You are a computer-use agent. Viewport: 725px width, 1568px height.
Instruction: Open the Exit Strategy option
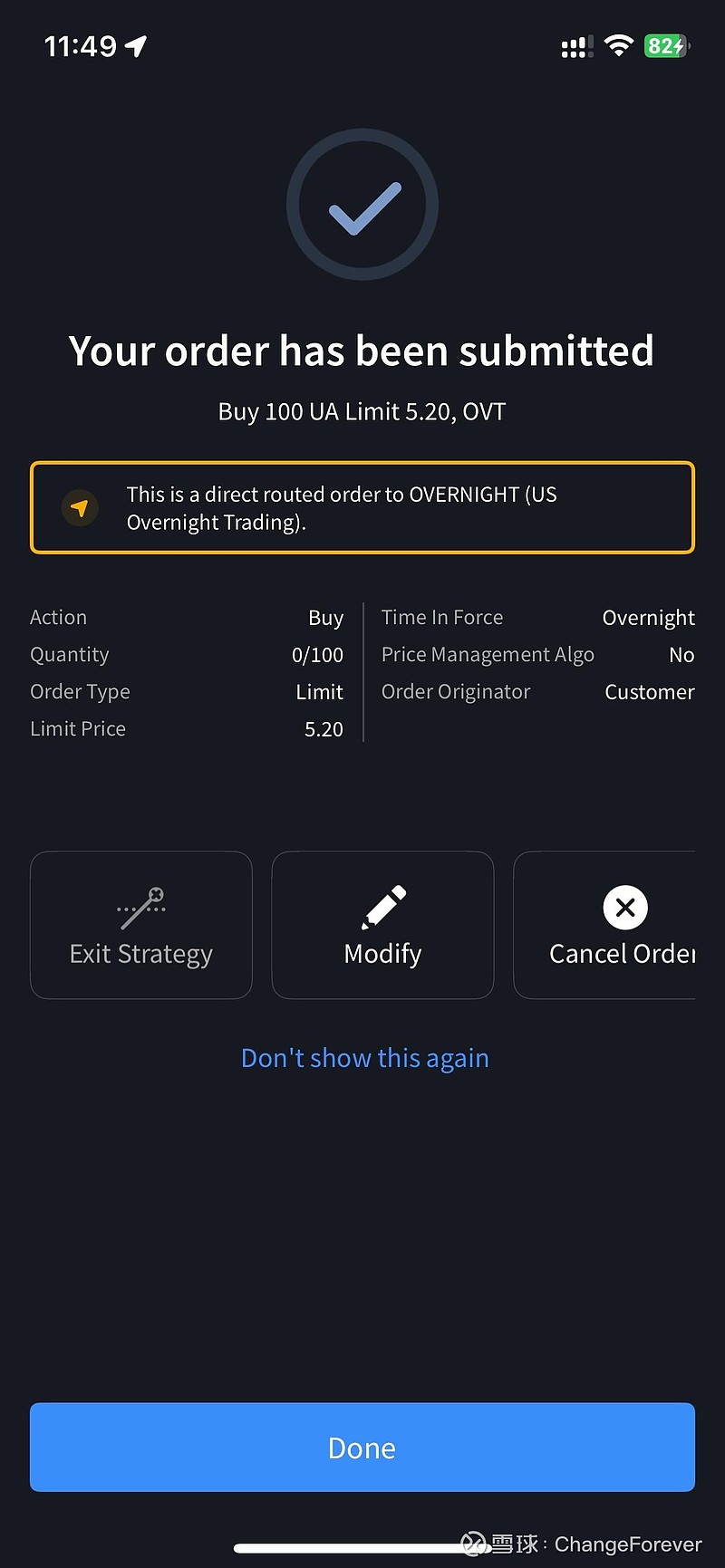140,925
